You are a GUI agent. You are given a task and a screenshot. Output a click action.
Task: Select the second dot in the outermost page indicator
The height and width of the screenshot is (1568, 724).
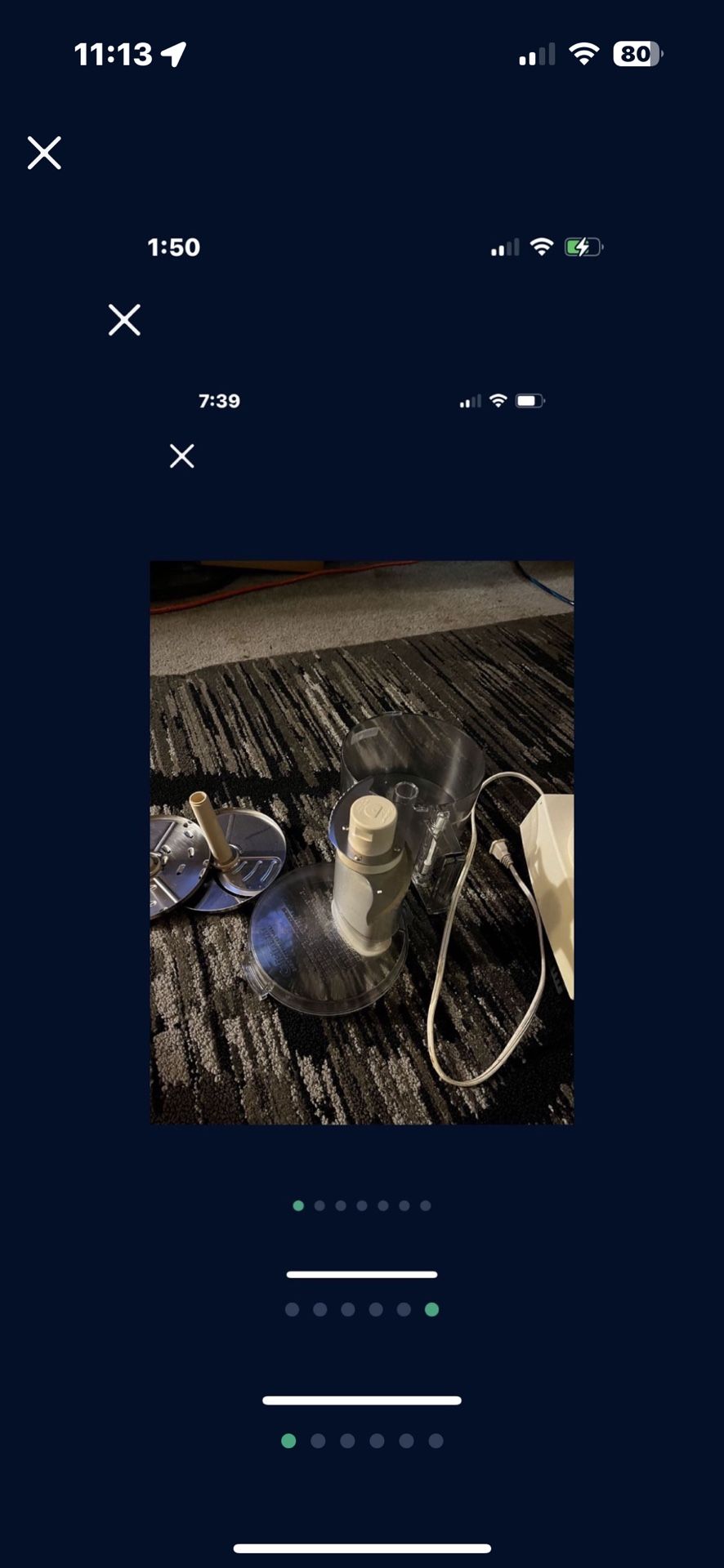[x=318, y=1441]
